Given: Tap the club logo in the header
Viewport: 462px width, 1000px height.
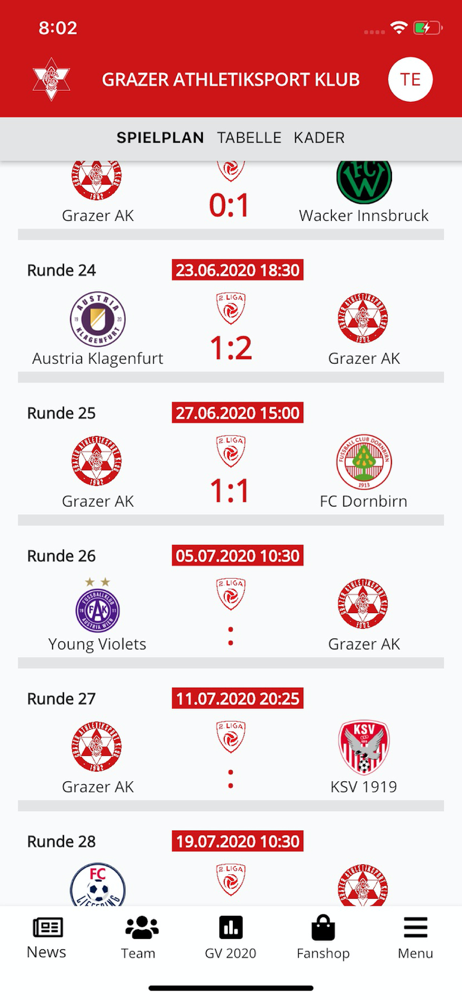Looking at the screenshot, I should [x=52, y=79].
